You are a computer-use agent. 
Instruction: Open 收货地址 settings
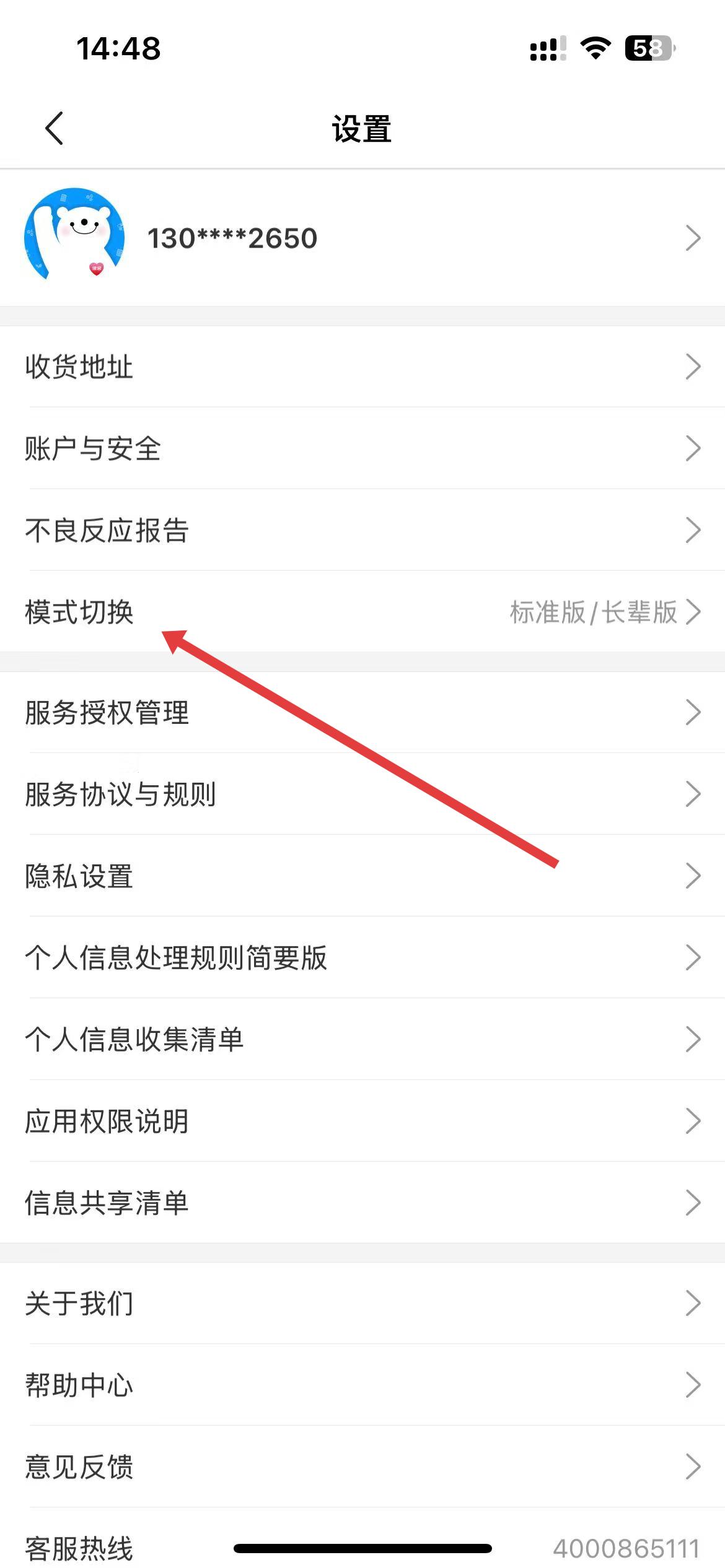click(x=362, y=367)
